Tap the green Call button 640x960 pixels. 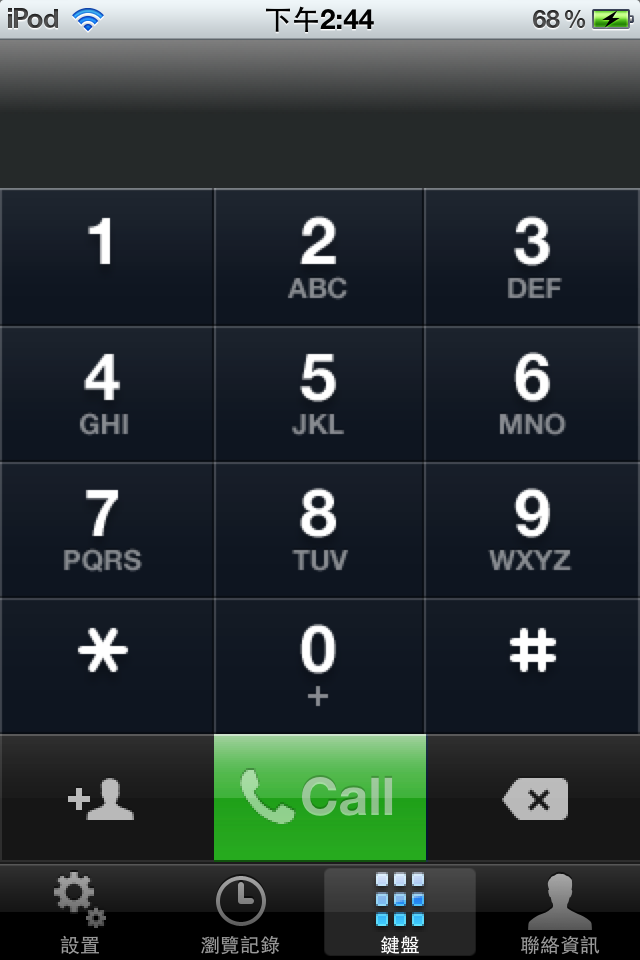pos(319,798)
